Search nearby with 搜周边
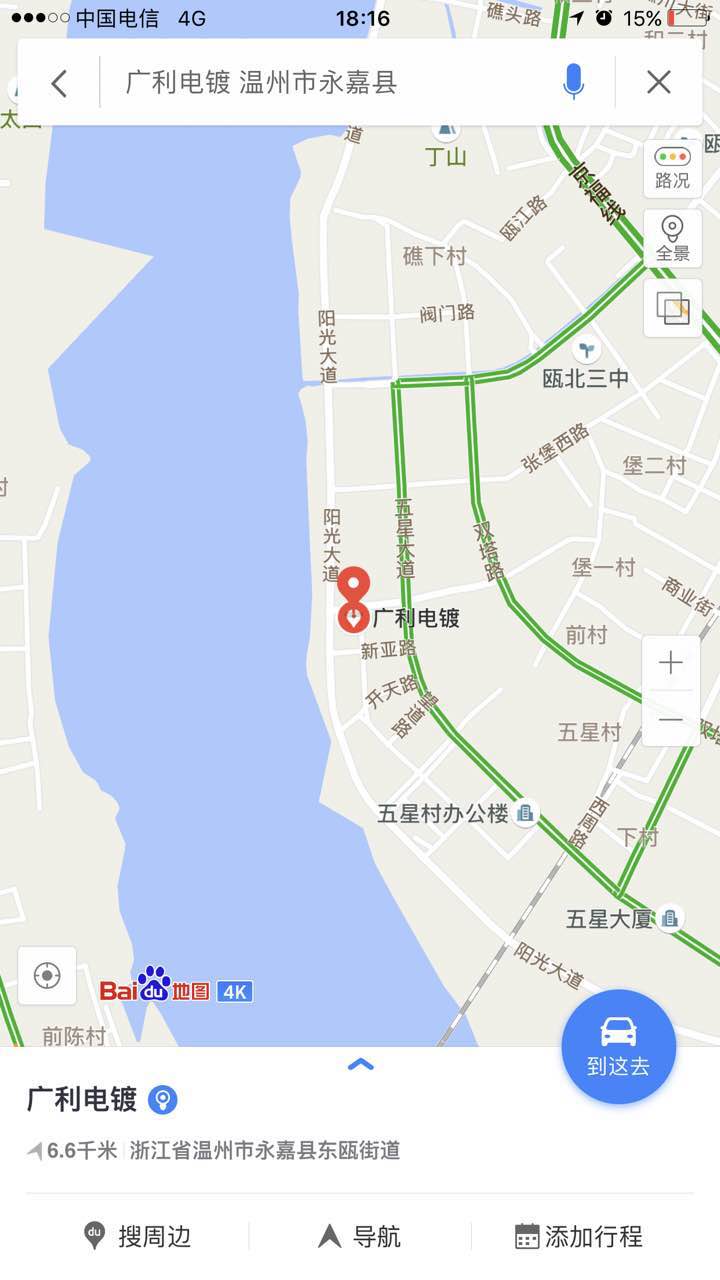This screenshot has width=720, height=1280. pos(138,1236)
